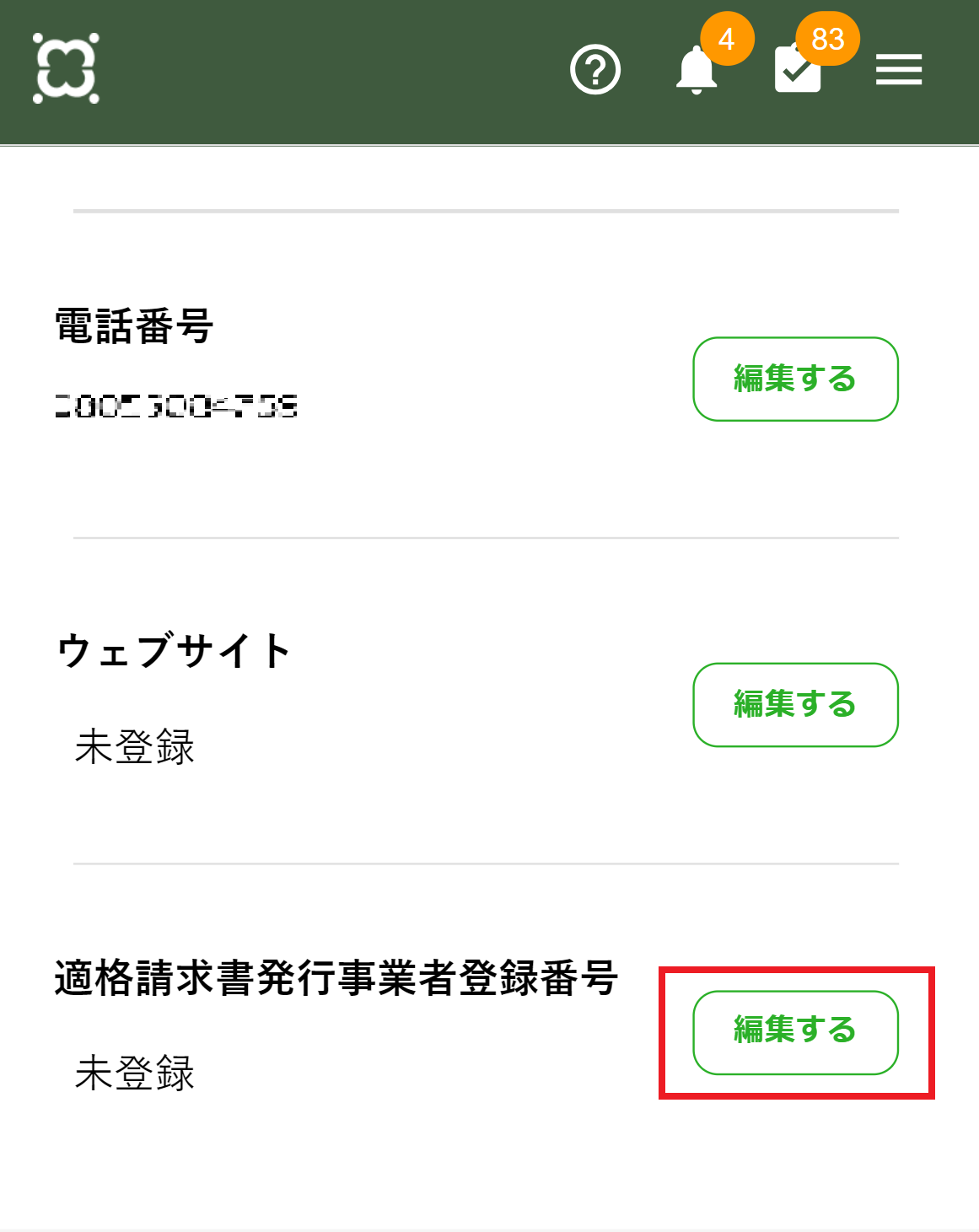Tap the app logo in header

(x=66, y=68)
